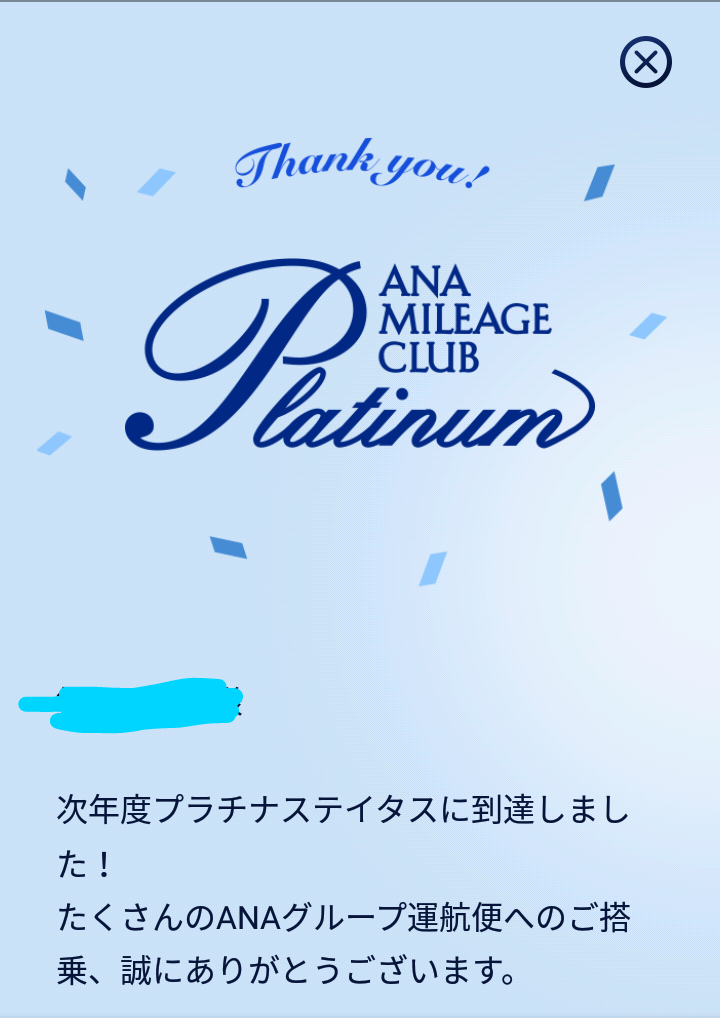720x1025 pixels.
Task: Tap the 'ANA MILEAGE CLUB' lettering
Action: [x=465, y=320]
